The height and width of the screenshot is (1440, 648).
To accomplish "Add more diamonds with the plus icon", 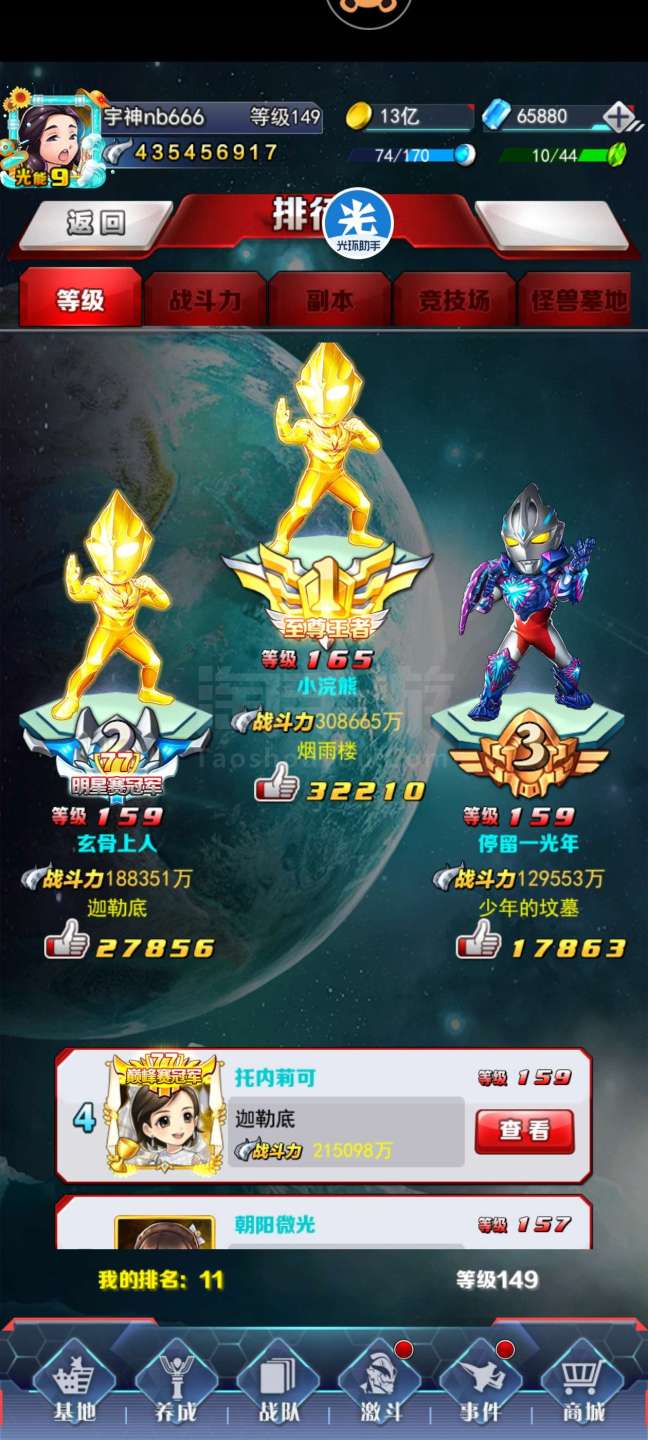I will pos(619,117).
